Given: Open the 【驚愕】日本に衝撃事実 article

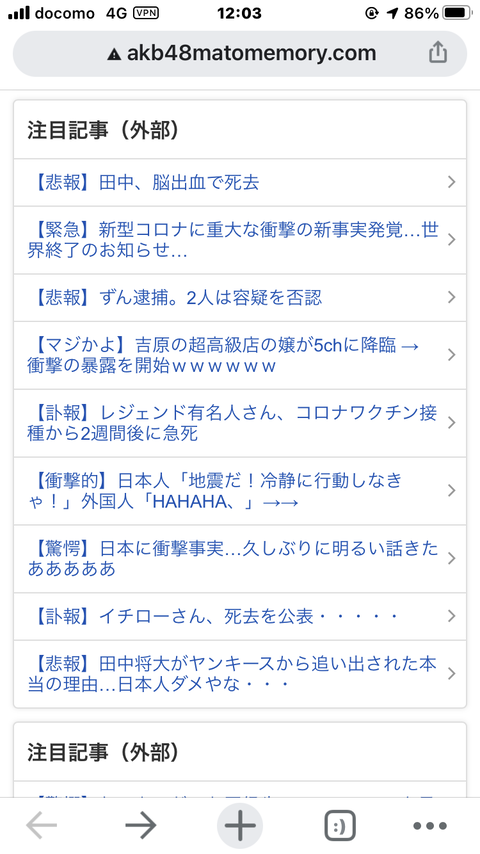Looking at the screenshot, I should (x=240, y=559).
